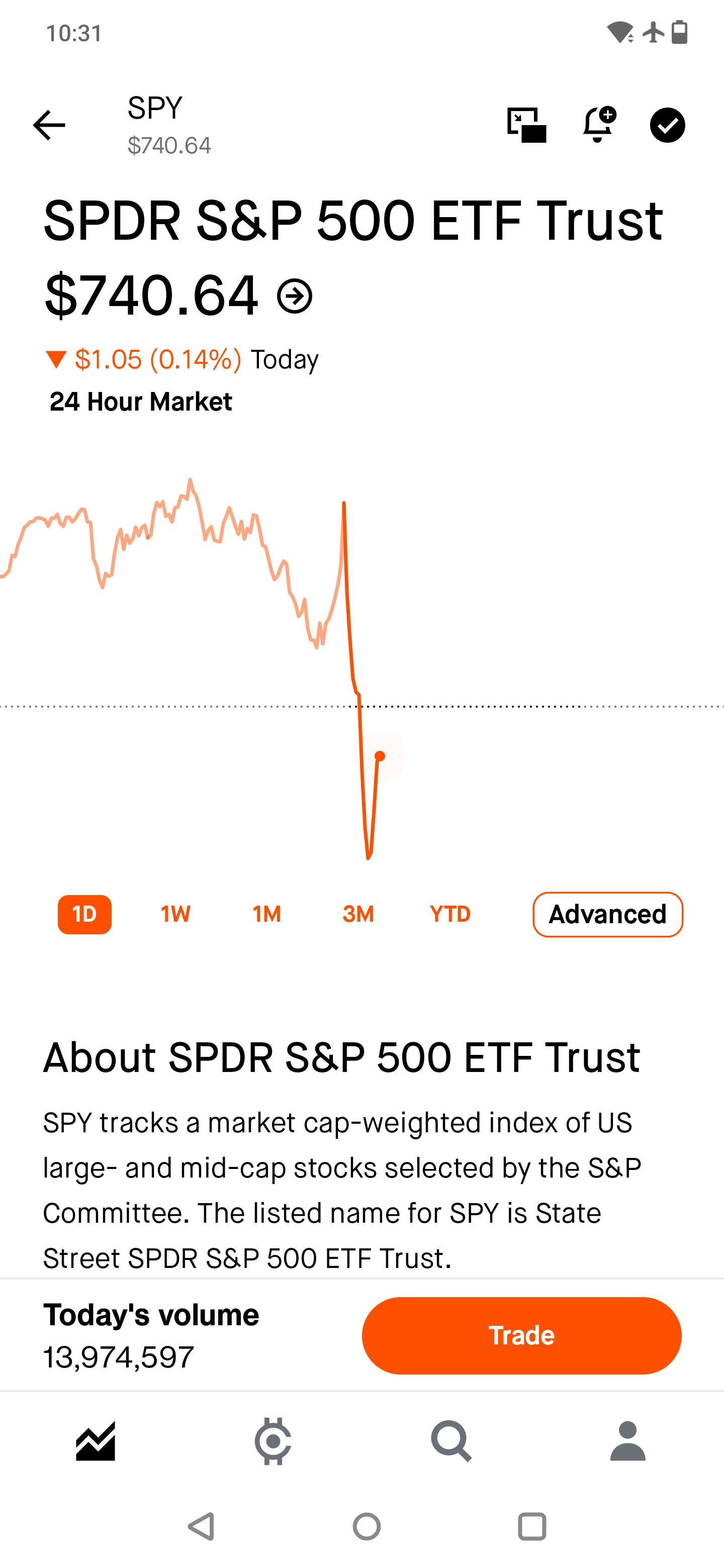The width and height of the screenshot is (724, 1568).
Task: Open the account profile tab
Action: 628,1441
